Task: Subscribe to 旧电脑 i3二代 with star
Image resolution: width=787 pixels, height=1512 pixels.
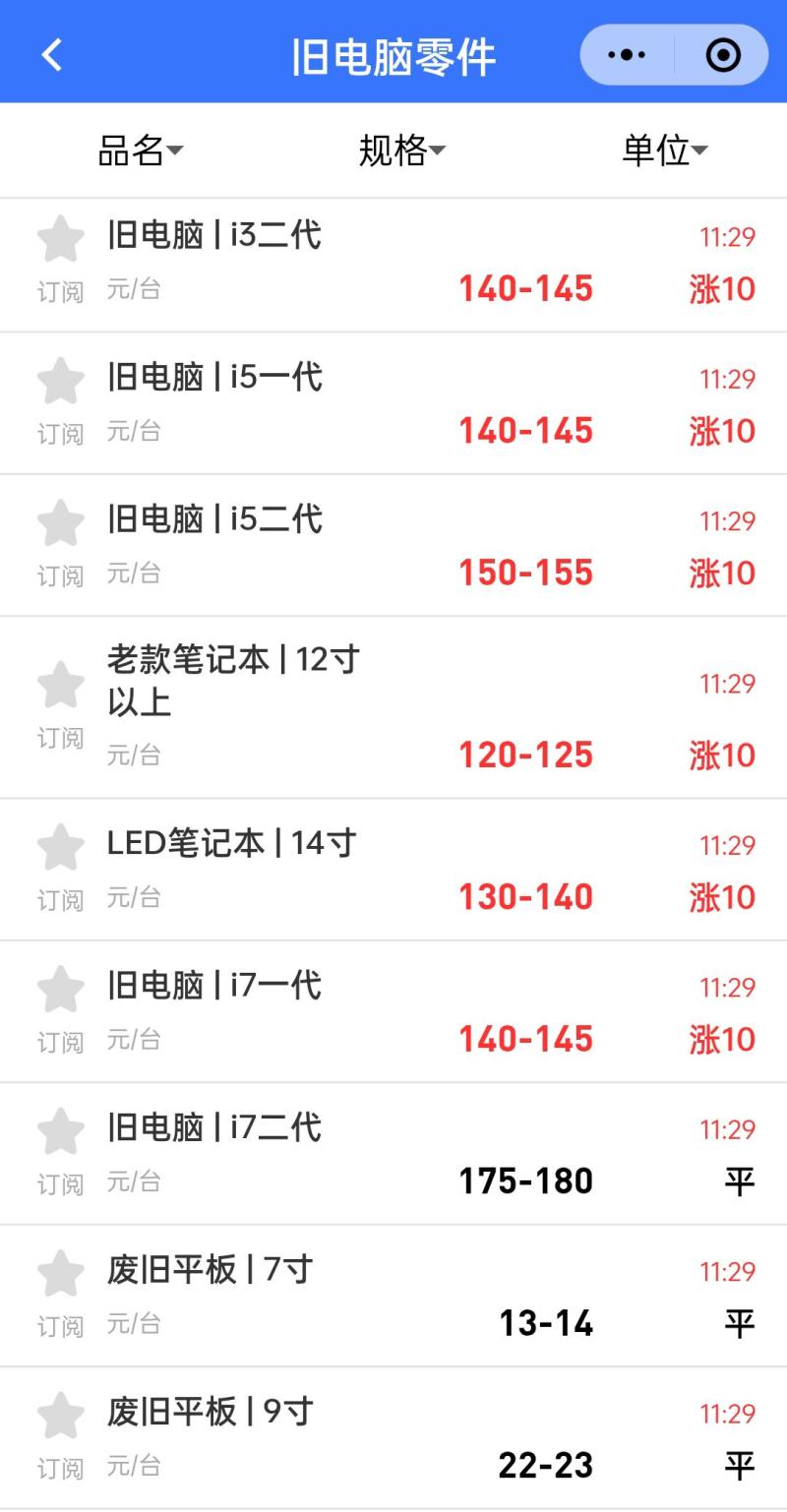Action: click(61, 239)
